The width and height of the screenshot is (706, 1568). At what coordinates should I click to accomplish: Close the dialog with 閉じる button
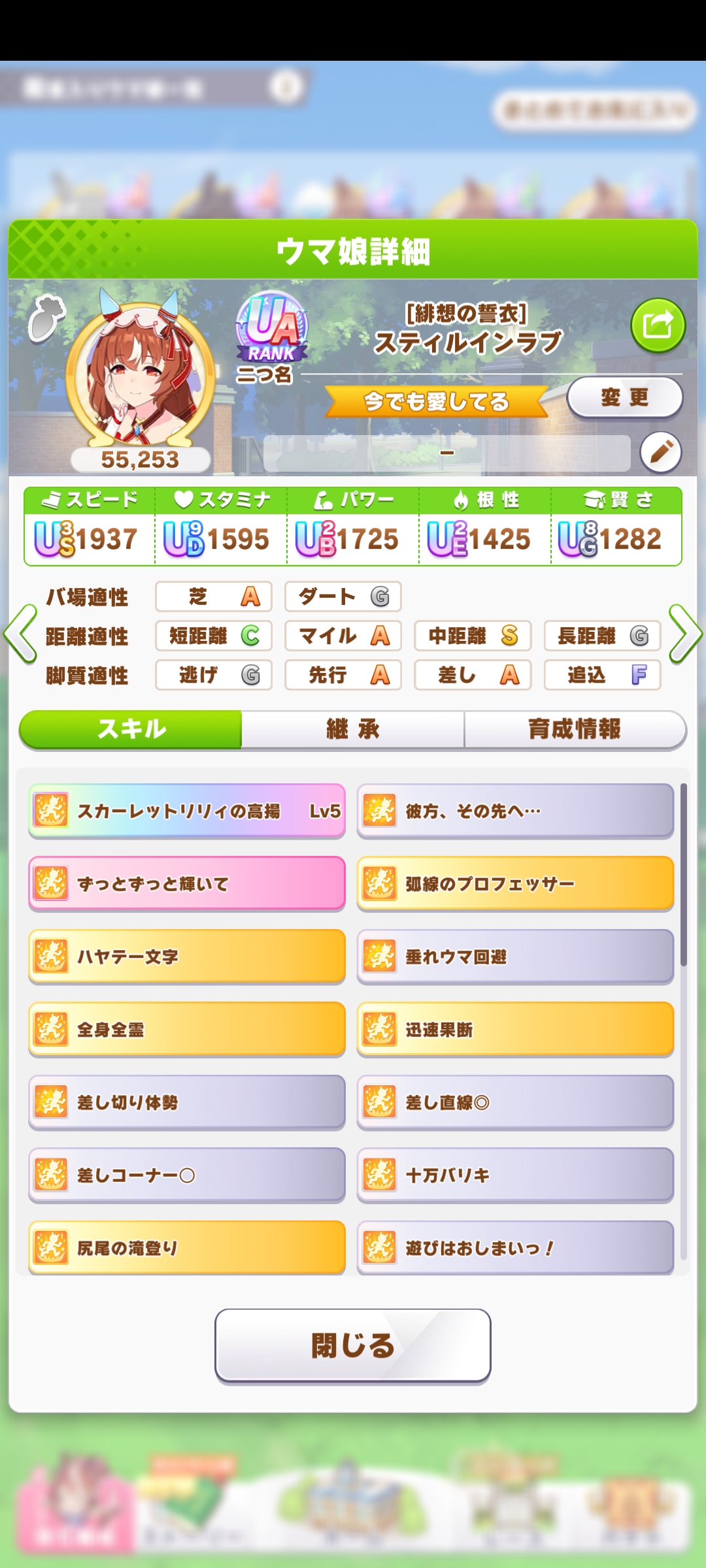(353, 1346)
